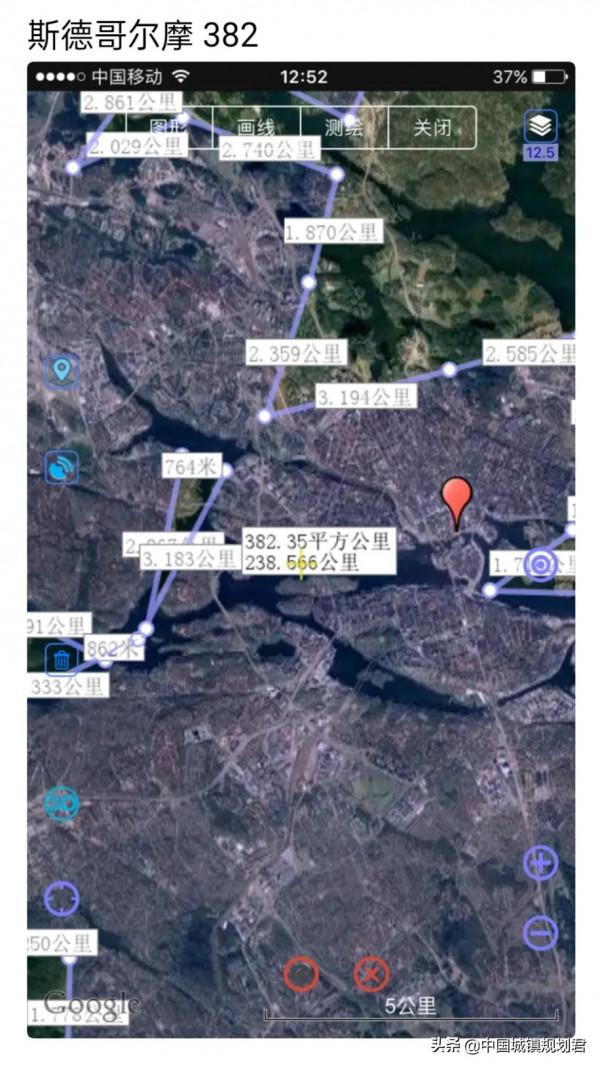Screen dimensions: 600x1067
Task: Delete the measurement with the trash icon
Action: [x=61, y=660]
